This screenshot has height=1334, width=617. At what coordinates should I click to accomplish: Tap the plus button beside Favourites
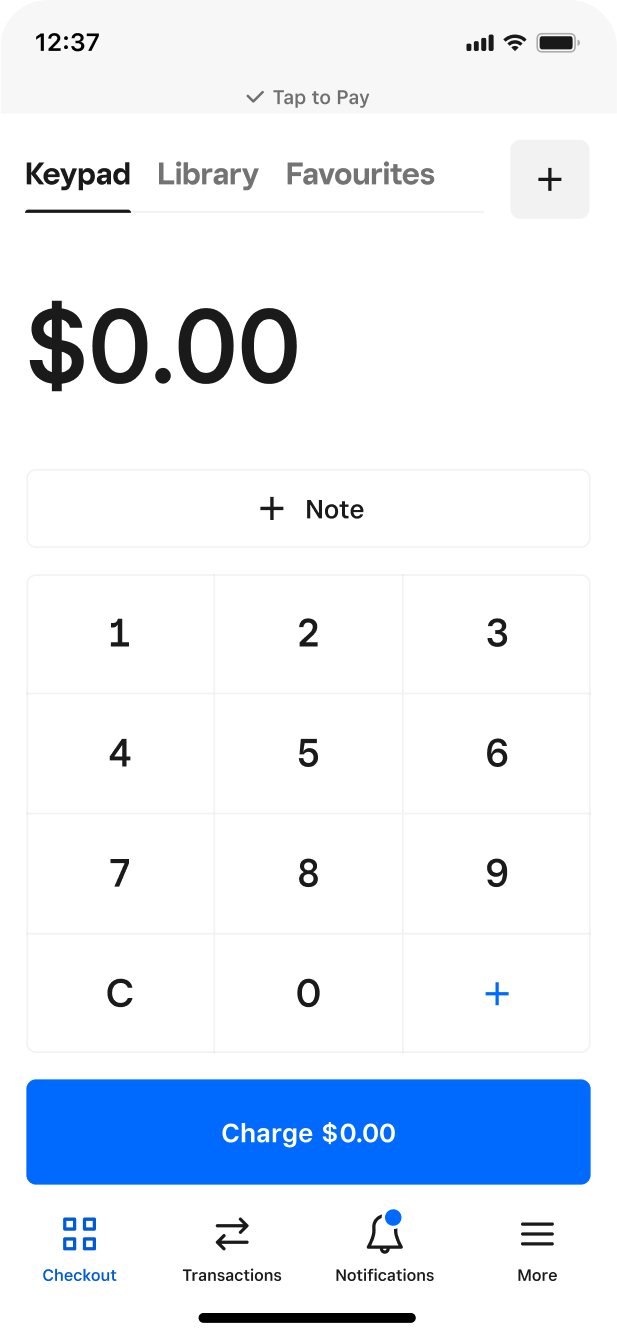pos(549,180)
